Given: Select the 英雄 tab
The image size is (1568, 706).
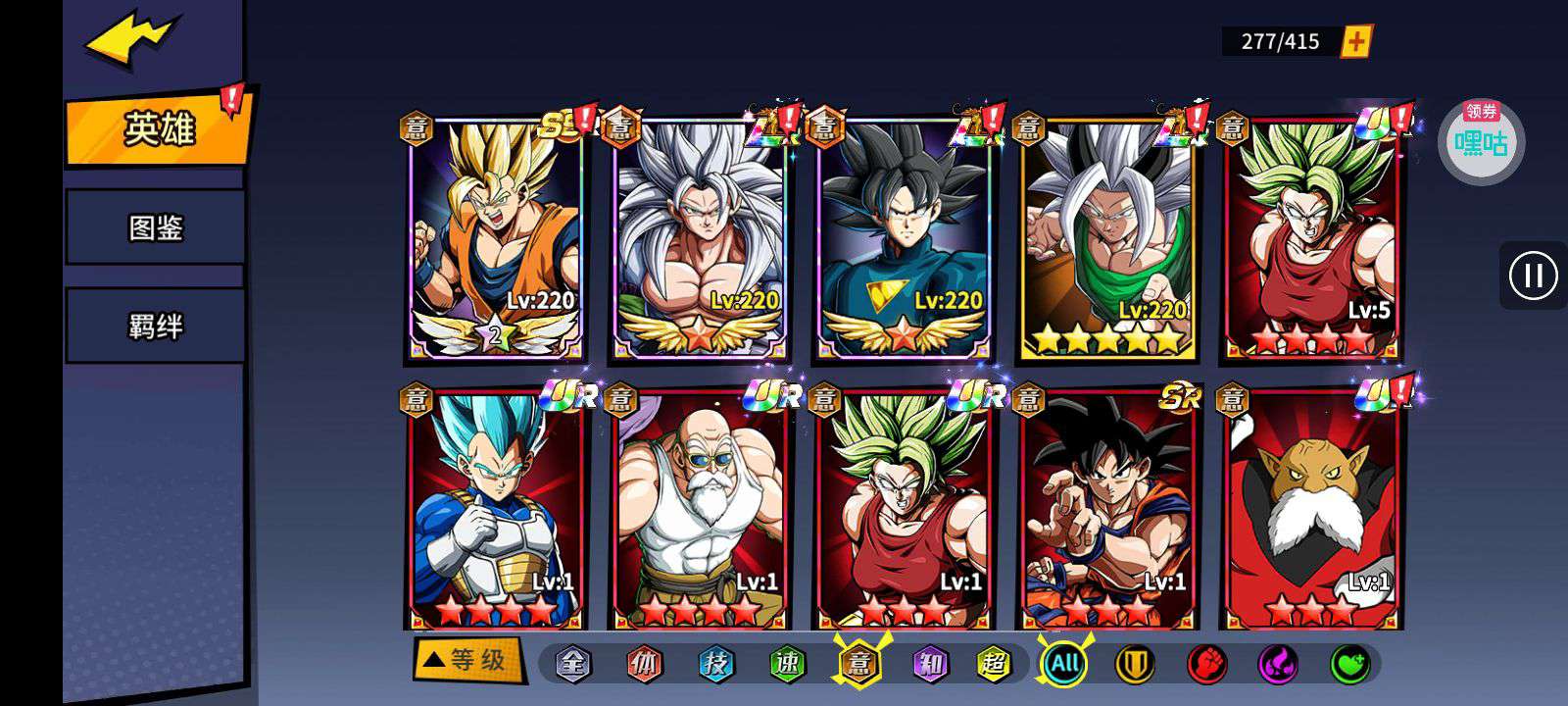Looking at the screenshot, I should (157, 128).
